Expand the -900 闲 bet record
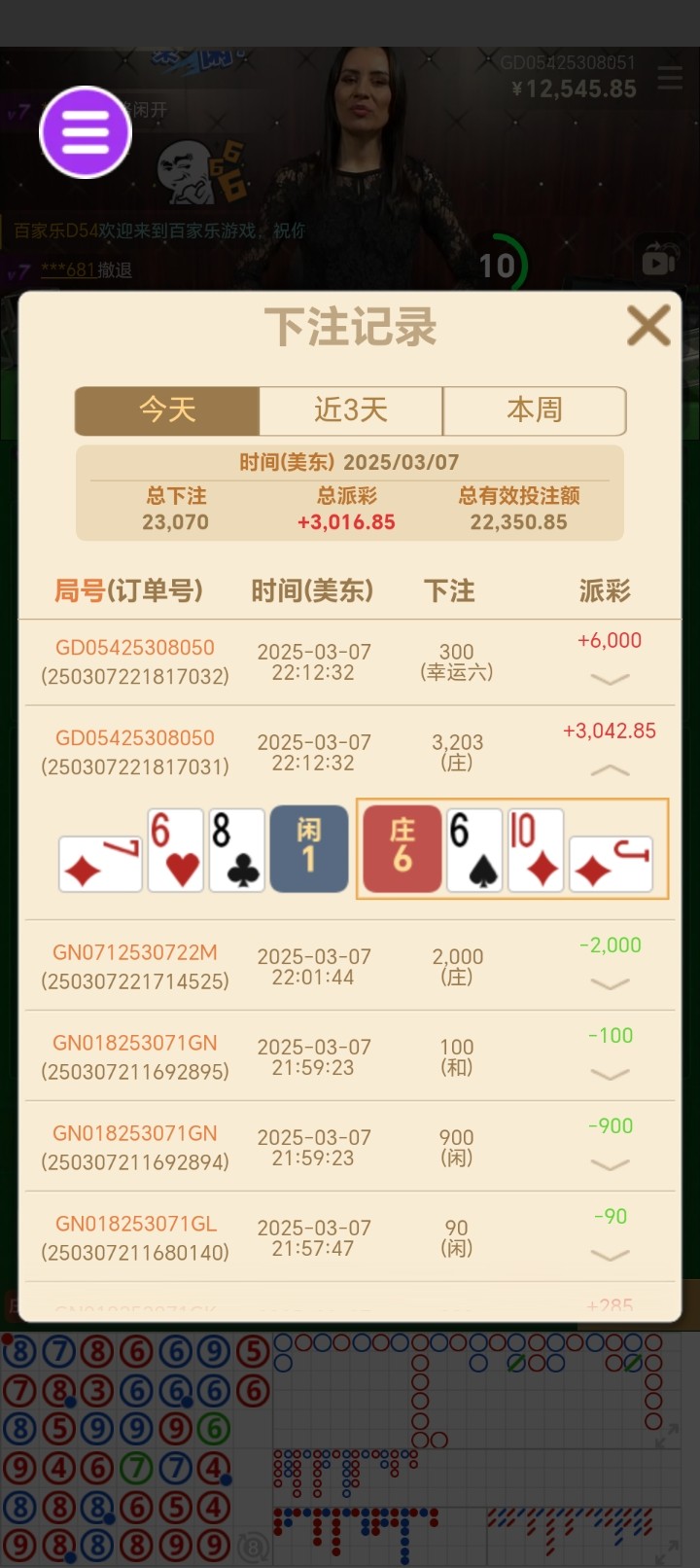Screen dimensions: 700x1568 (x=610, y=1164)
